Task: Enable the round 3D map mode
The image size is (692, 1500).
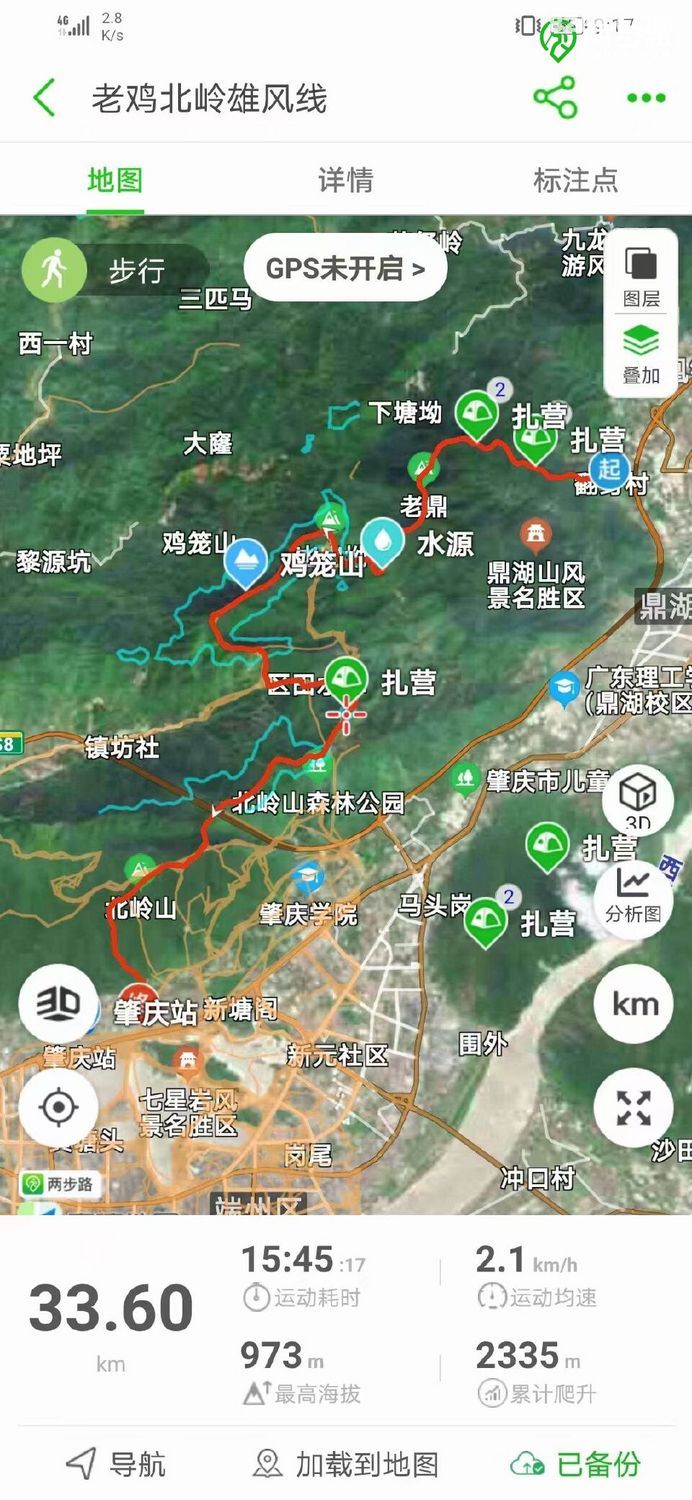Action: point(58,1003)
